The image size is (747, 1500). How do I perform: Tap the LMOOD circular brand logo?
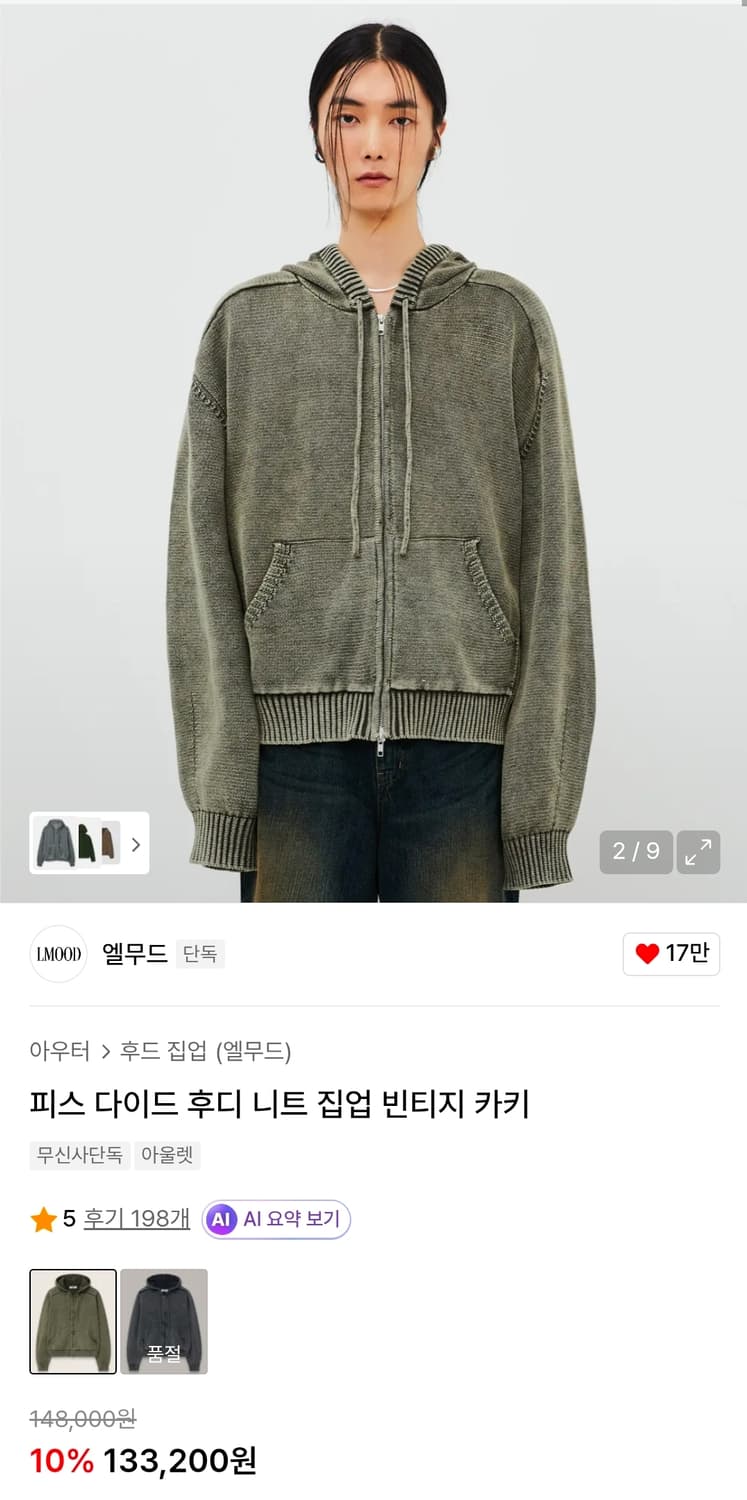[57, 954]
